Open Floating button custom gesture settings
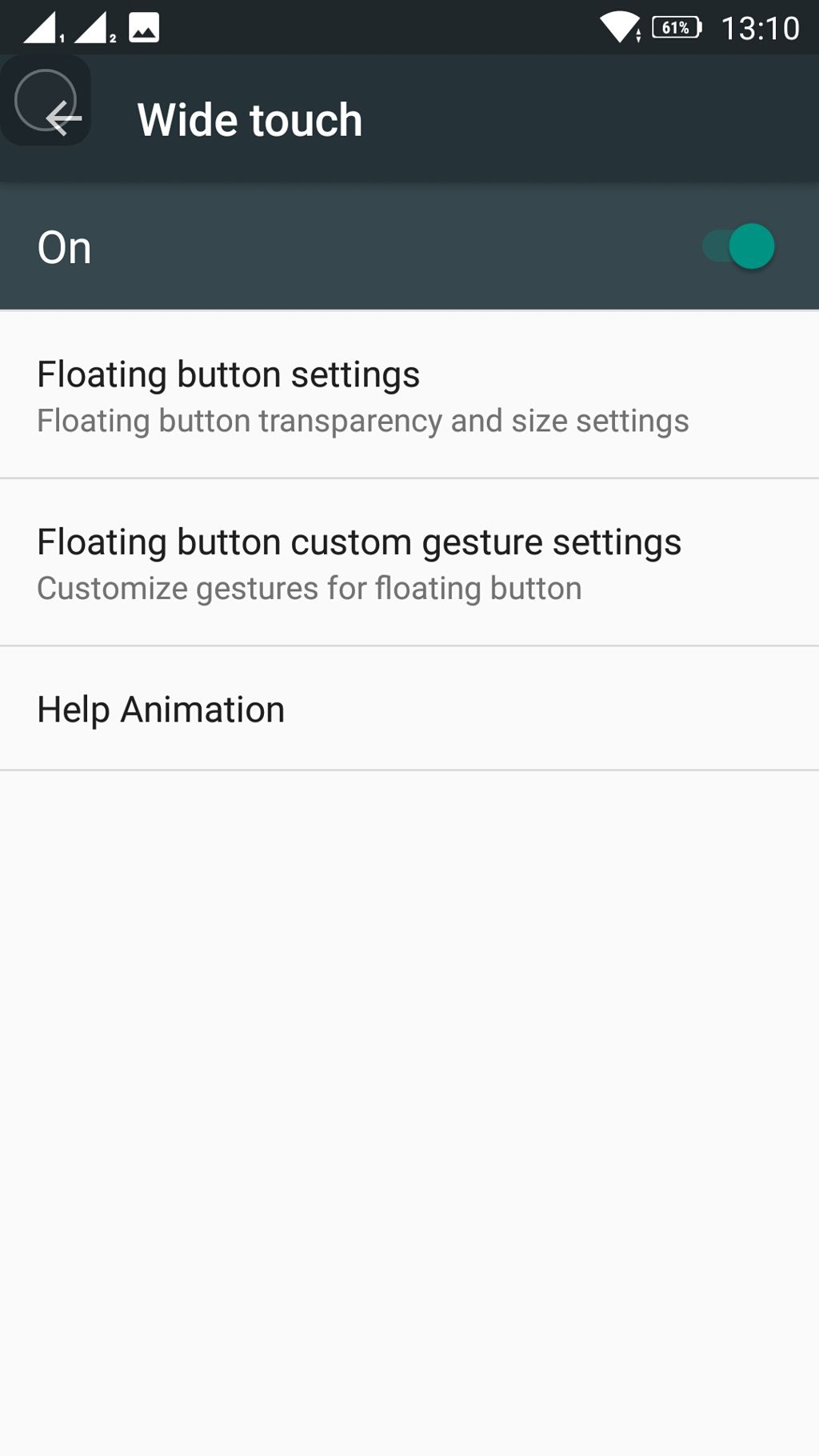 409,563
